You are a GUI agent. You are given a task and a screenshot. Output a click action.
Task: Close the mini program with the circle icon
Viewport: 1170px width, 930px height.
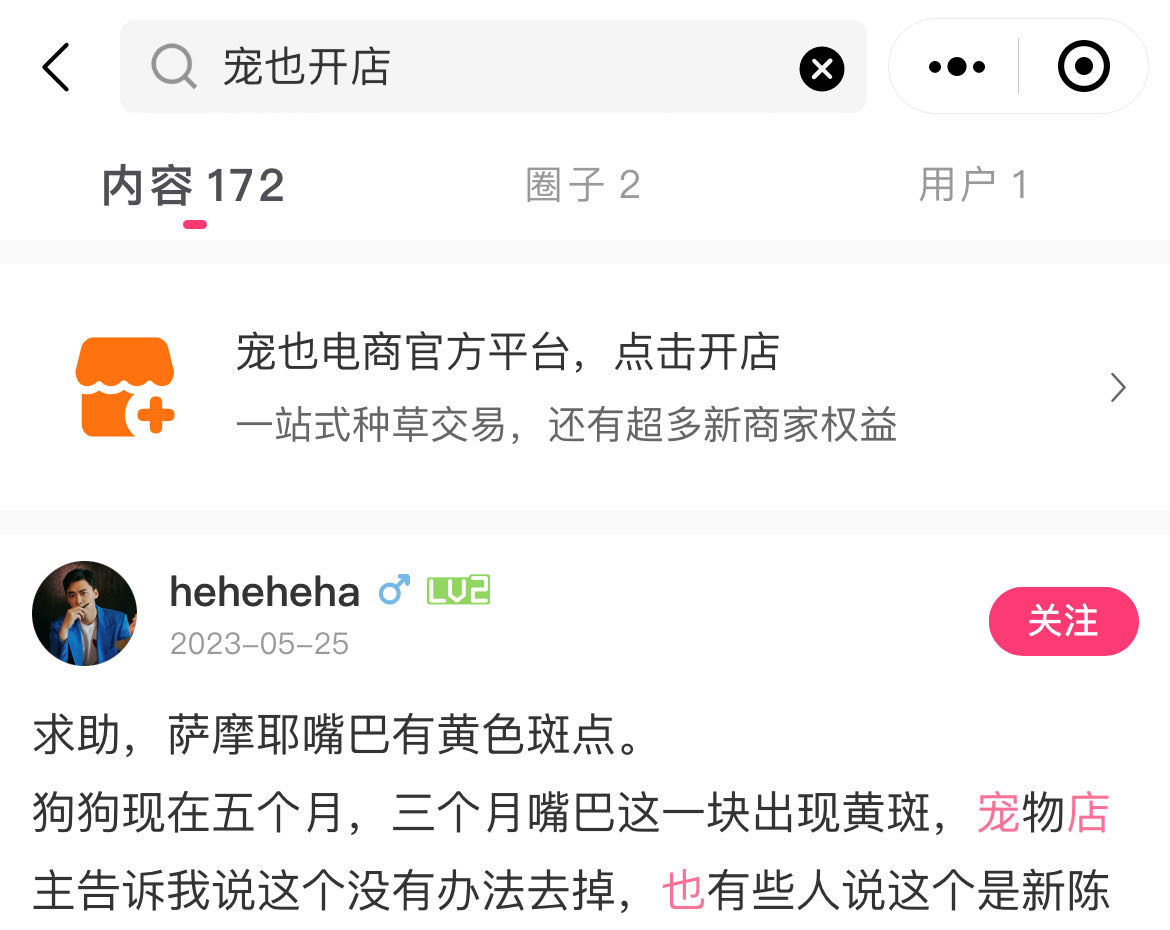point(1083,67)
